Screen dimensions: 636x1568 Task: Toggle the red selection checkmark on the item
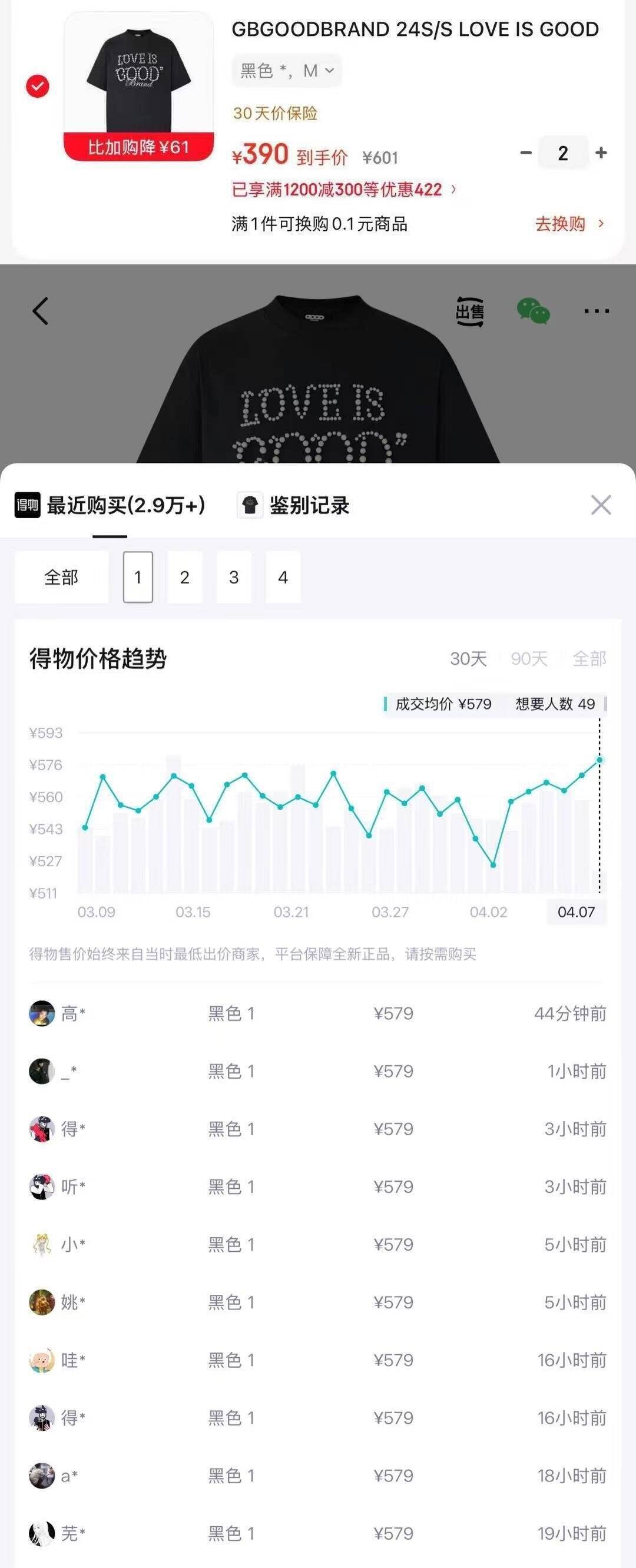[x=37, y=86]
